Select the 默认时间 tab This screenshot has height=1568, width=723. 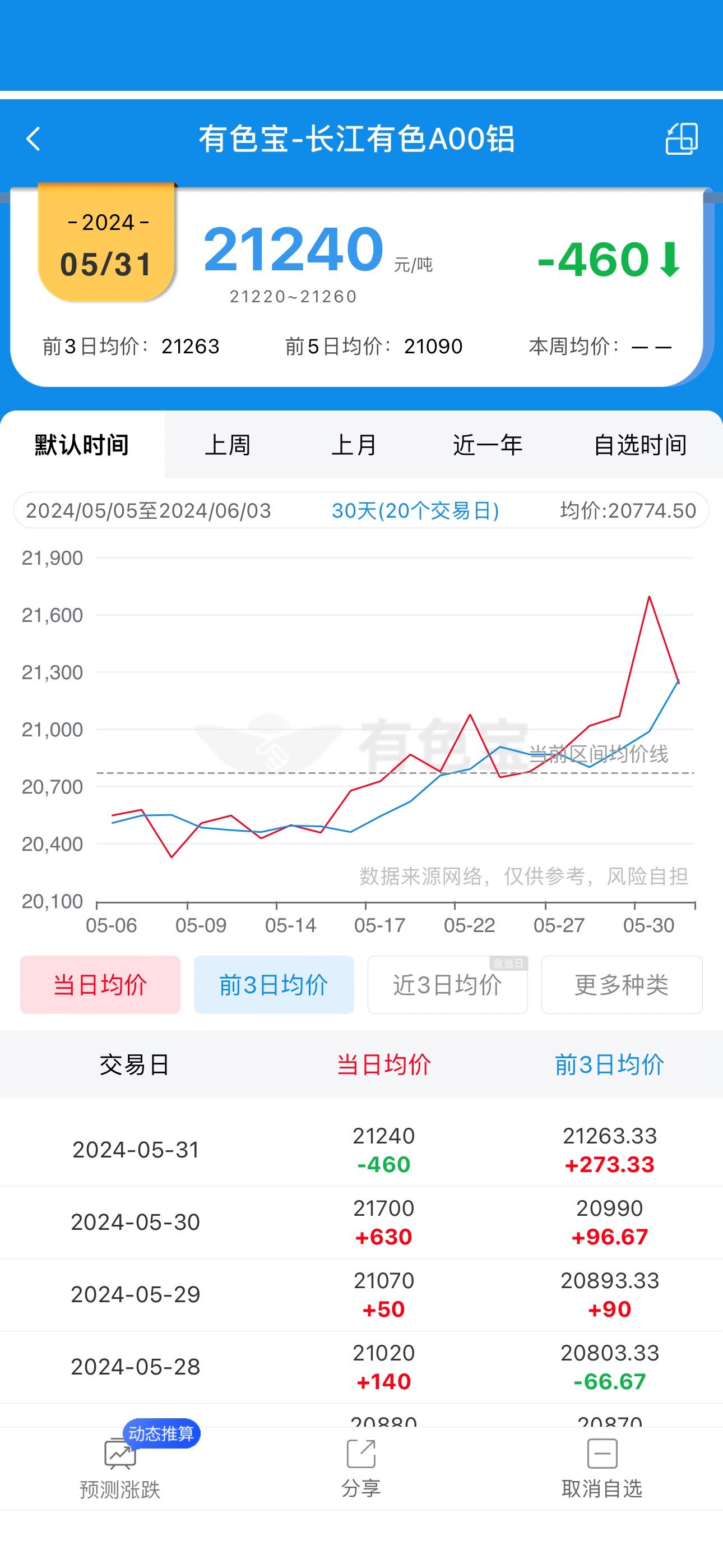82,445
